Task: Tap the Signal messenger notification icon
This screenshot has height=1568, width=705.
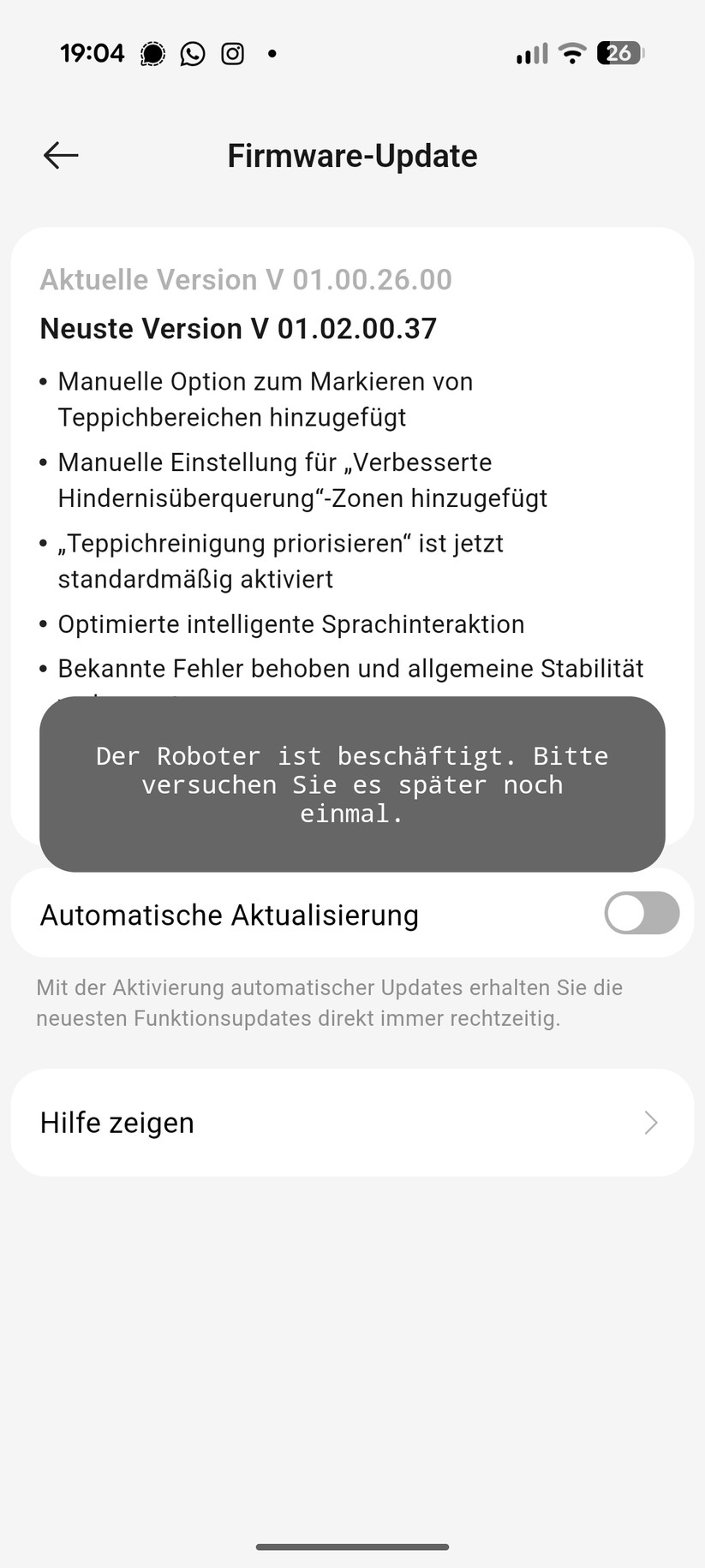Action: pyautogui.click(x=152, y=53)
